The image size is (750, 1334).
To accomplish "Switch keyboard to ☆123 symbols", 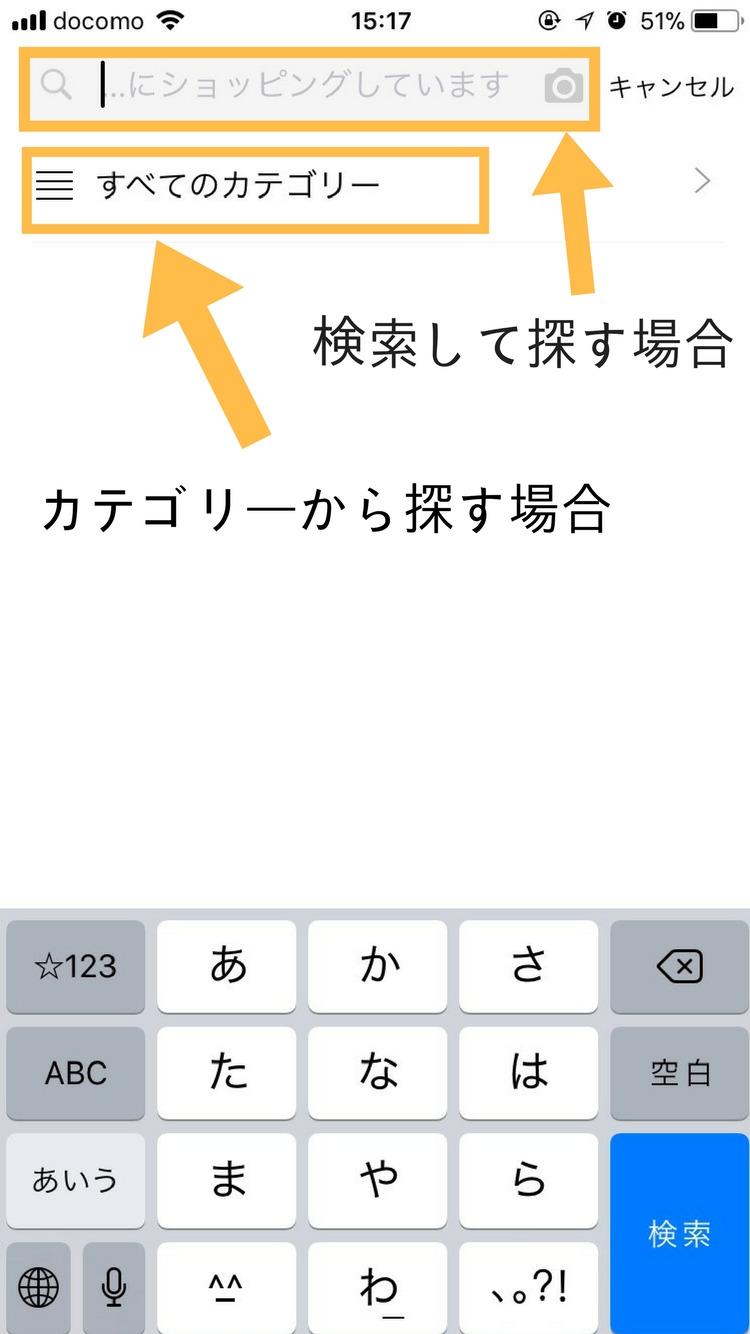I will pos(76,967).
